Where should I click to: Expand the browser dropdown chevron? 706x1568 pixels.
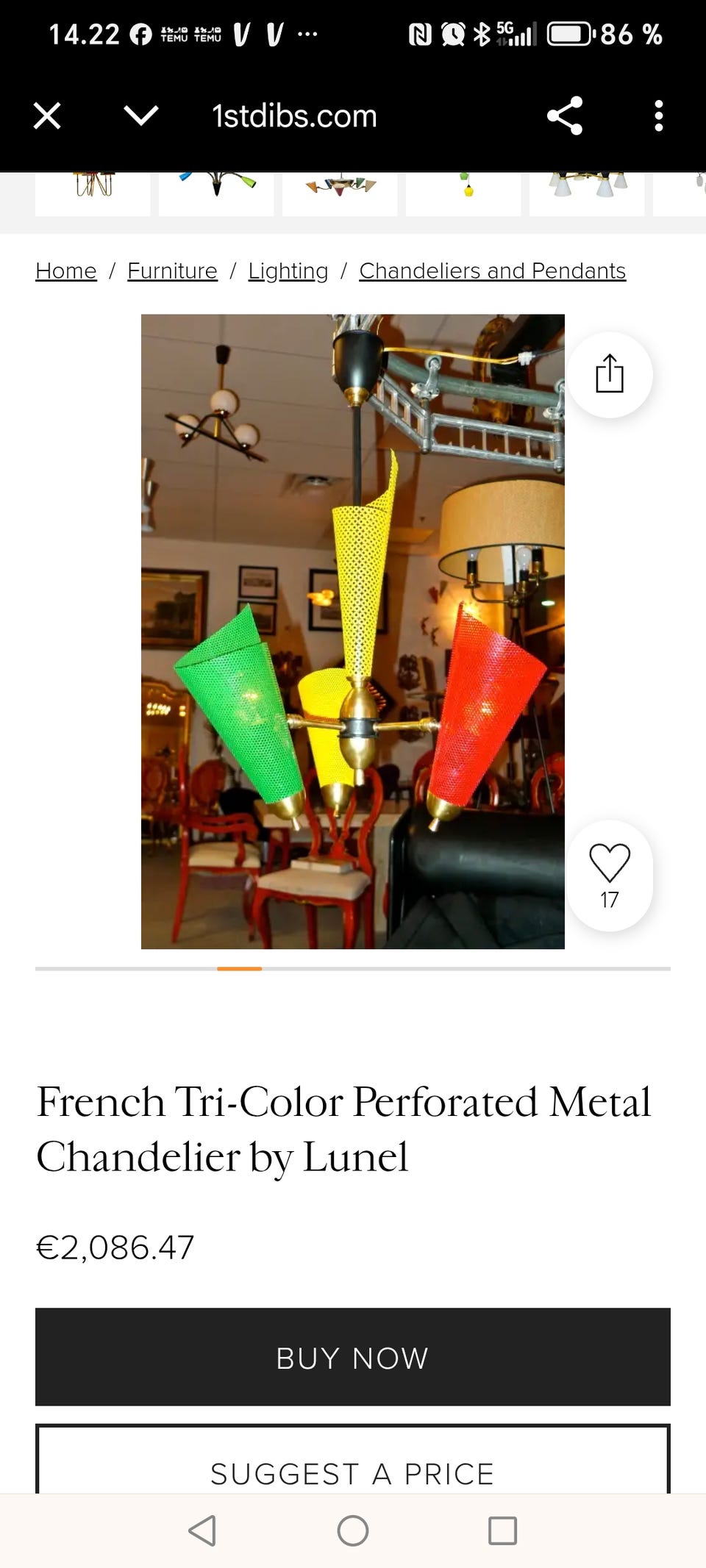(x=140, y=115)
